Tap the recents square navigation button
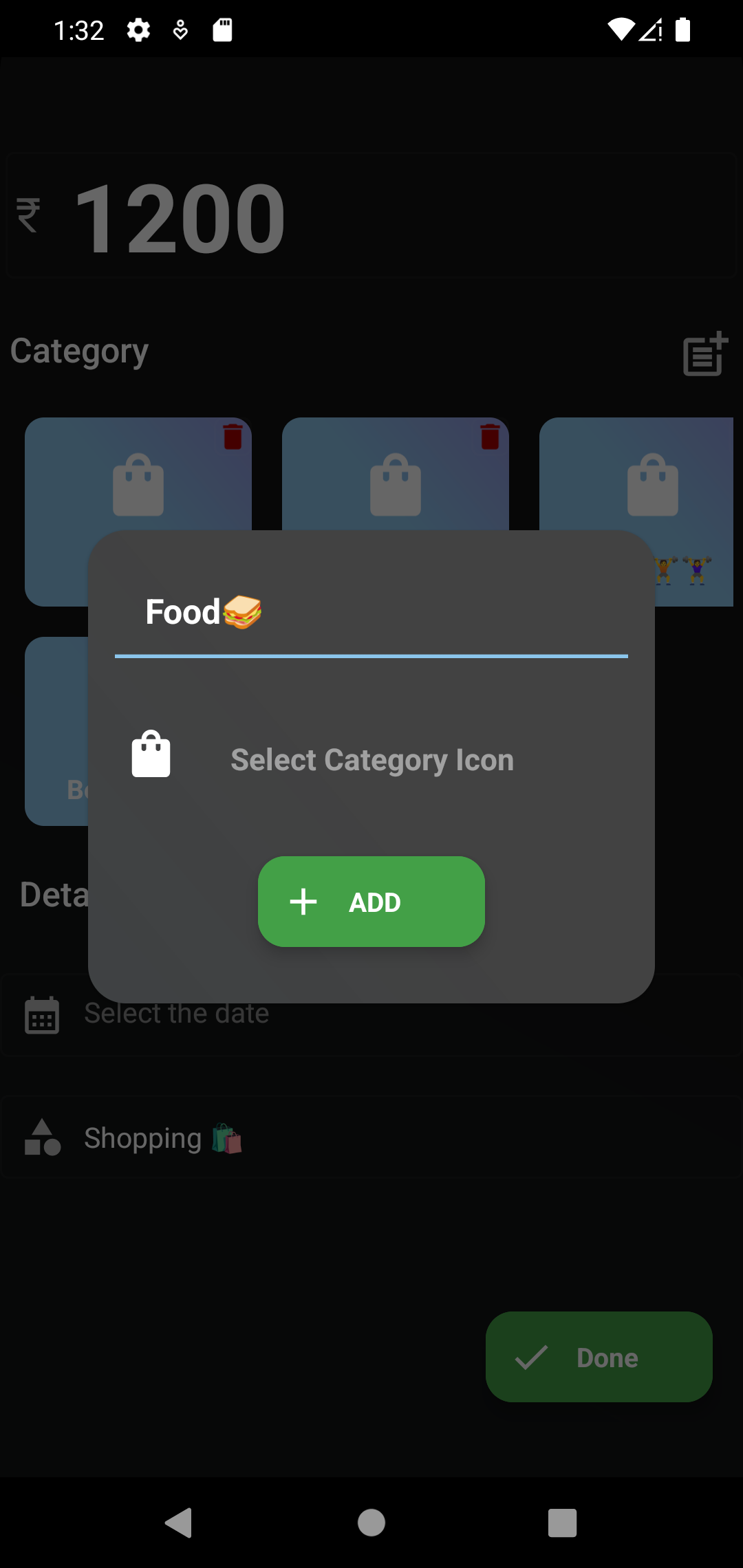The width and height of the screenshot is (743, 1568). [x=561, y=1521]
